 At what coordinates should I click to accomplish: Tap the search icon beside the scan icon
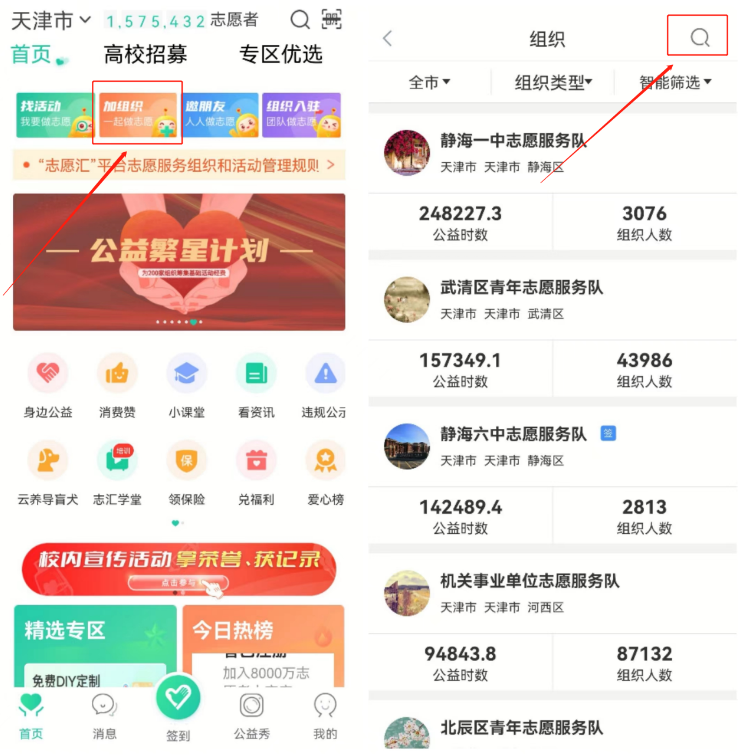point(299,19)
